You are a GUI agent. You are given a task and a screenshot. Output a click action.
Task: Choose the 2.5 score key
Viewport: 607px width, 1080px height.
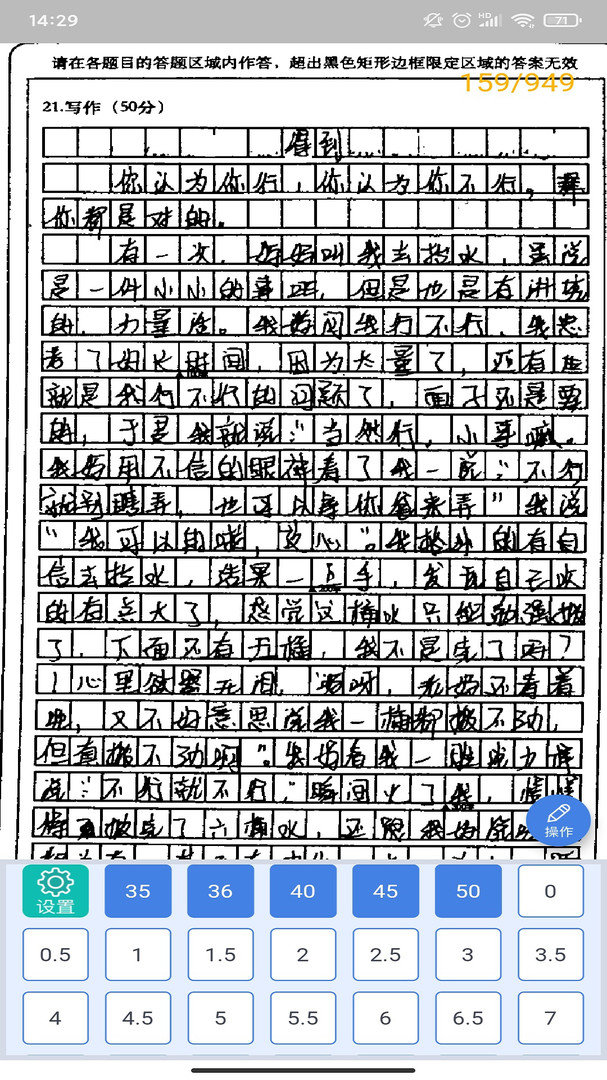pyautogui.click(x=385, y=954)
